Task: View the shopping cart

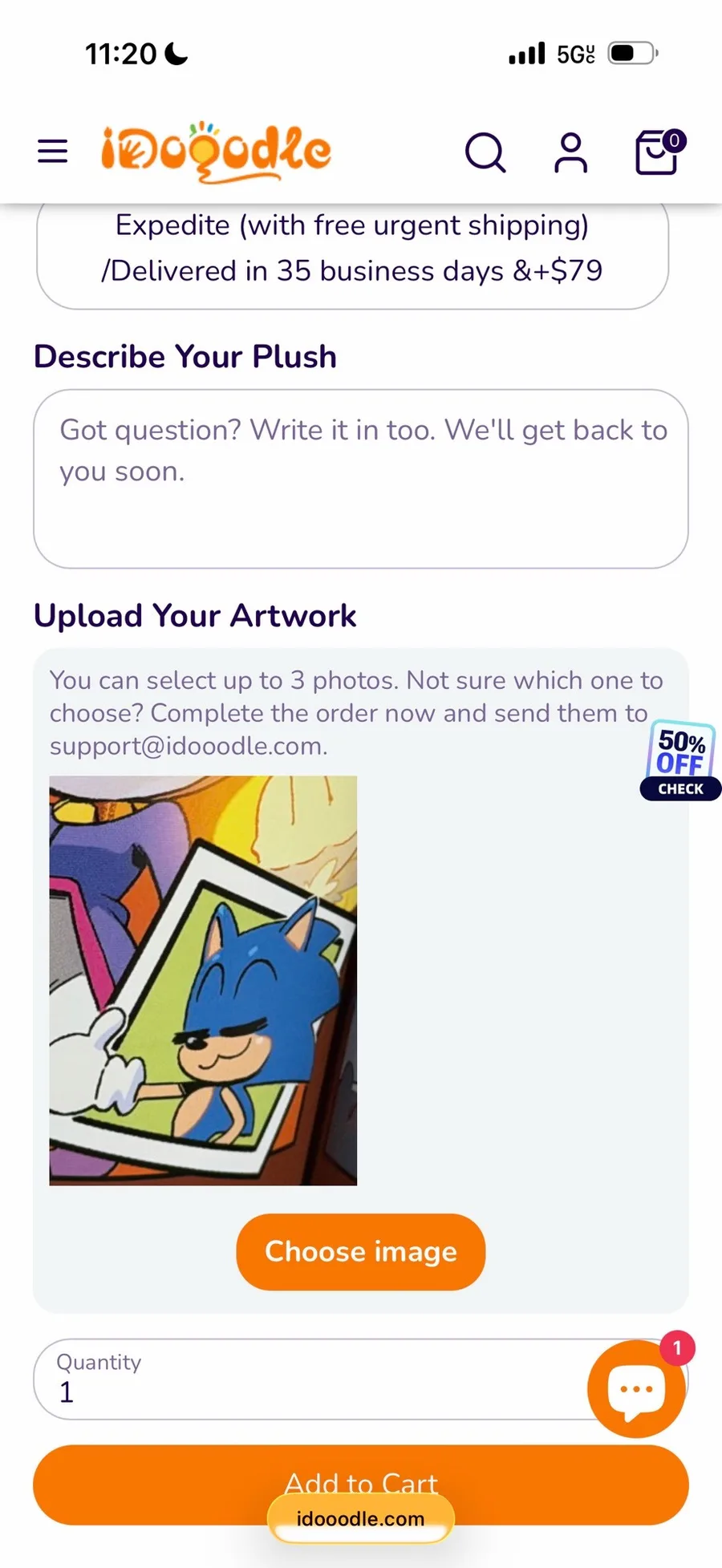Action: (x=659, y=152)
